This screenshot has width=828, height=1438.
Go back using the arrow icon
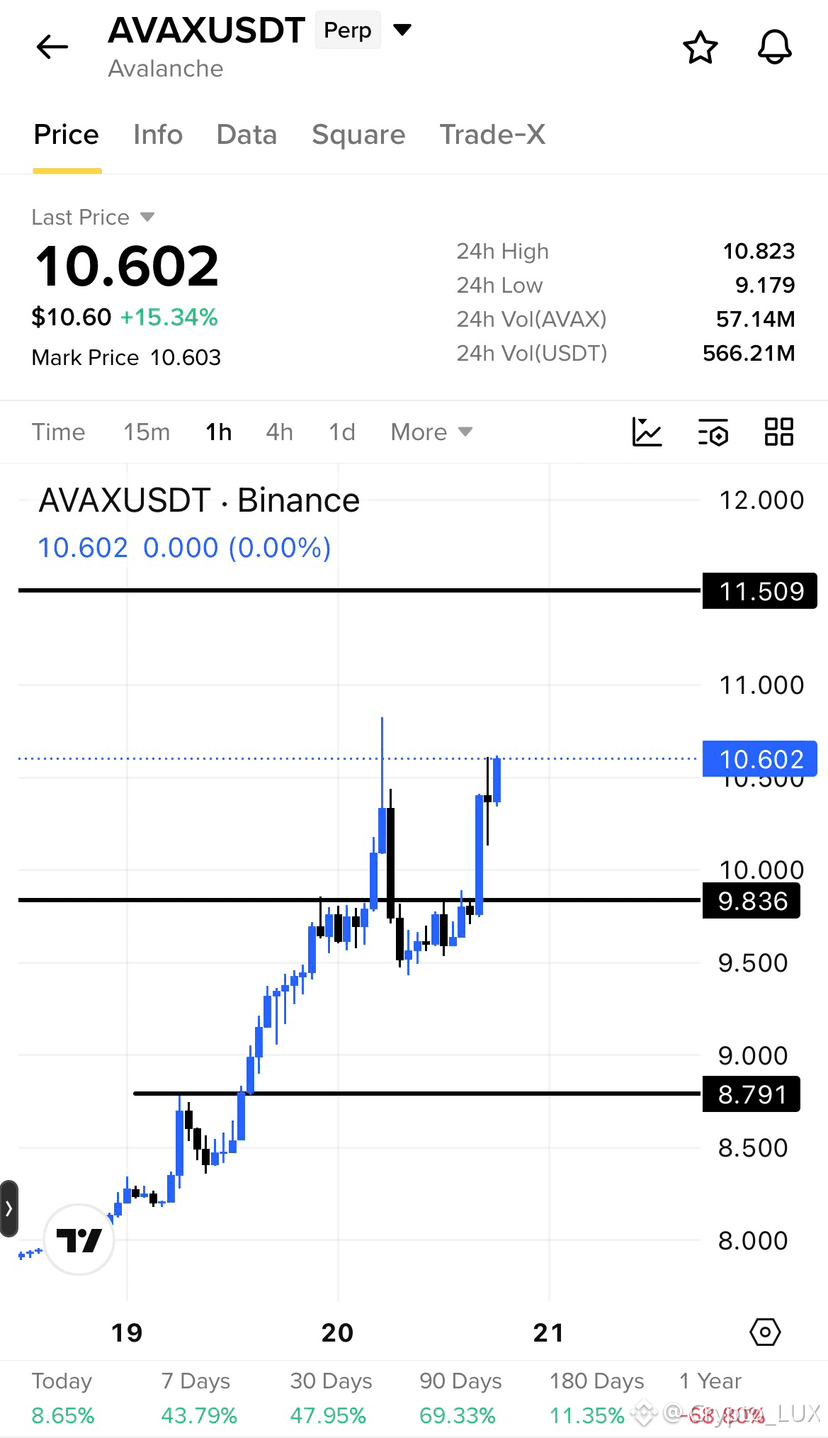52,47
